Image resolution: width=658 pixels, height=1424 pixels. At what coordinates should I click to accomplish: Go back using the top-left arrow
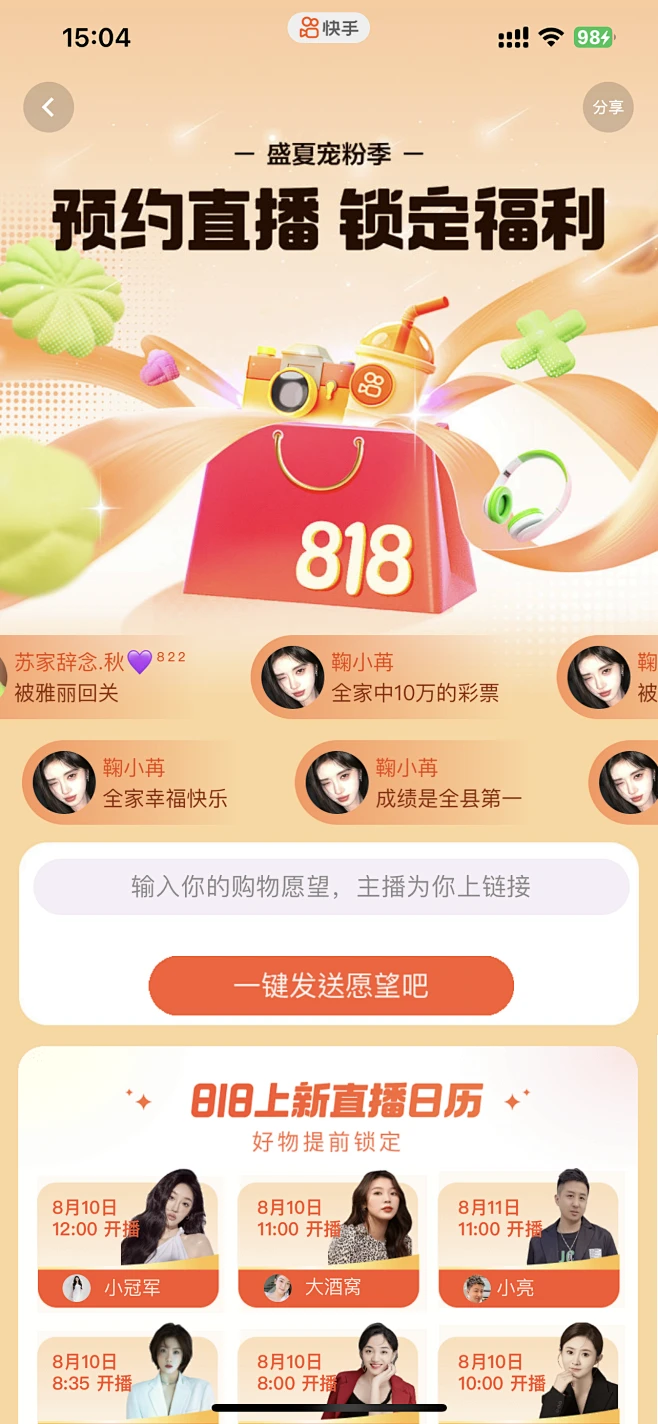tap(48, 107)
